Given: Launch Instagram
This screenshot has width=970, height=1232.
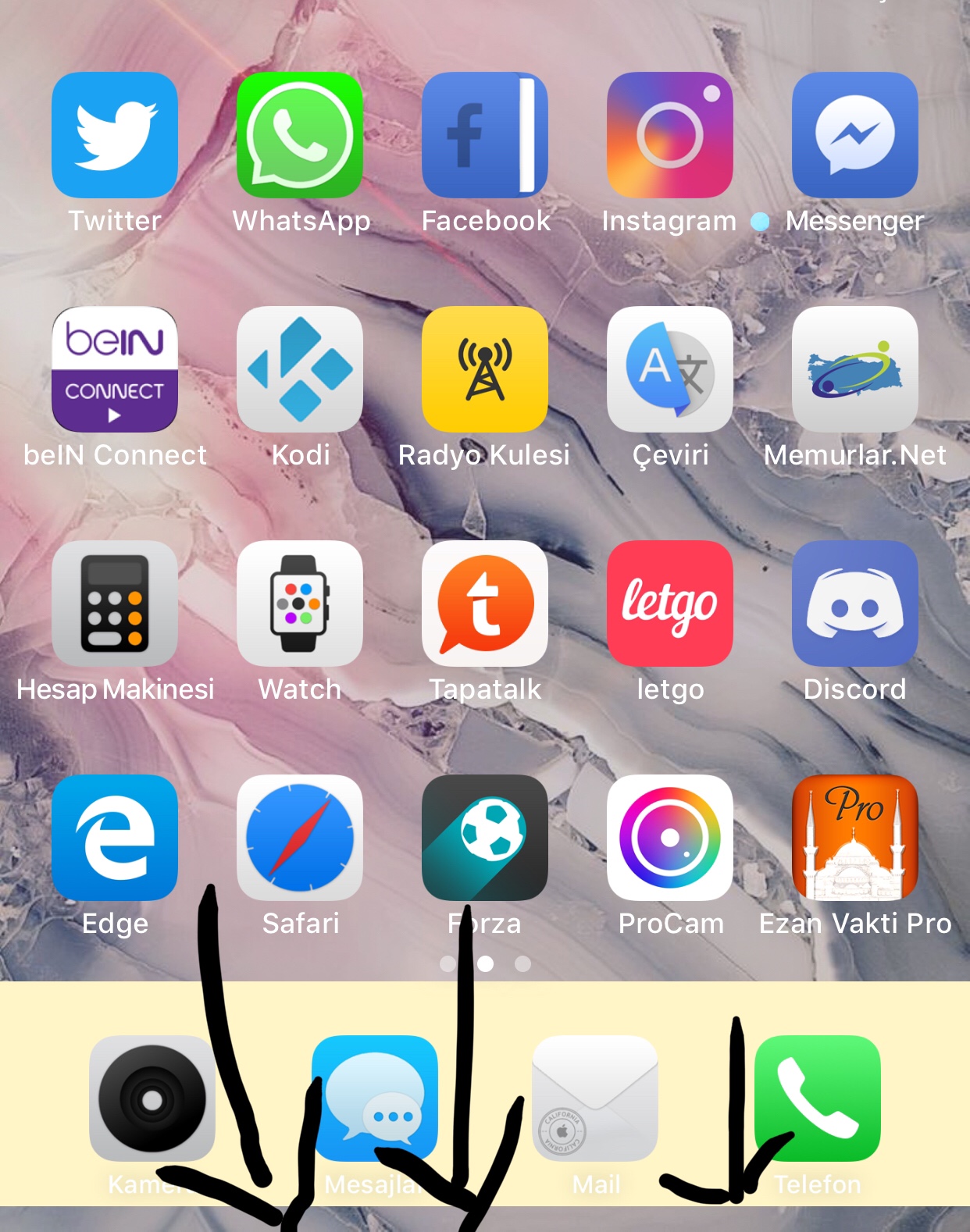Looking at the screenshot, I should click(670, 135).
